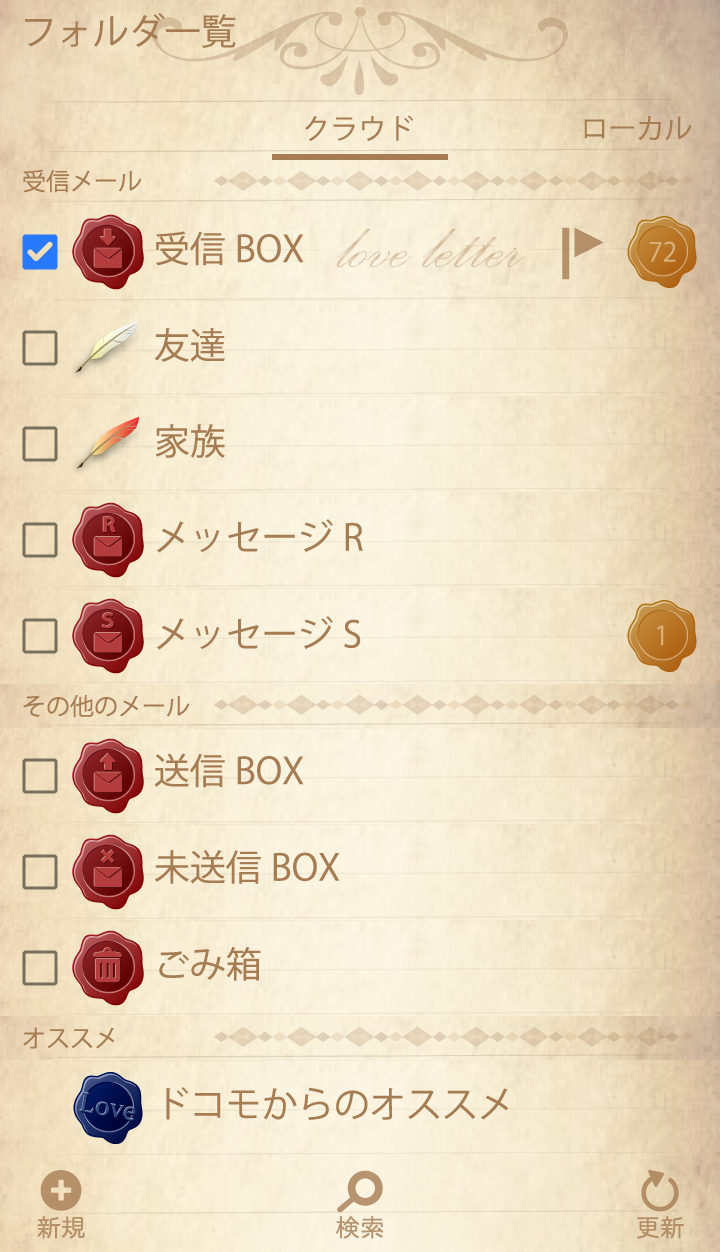Open 検索 search

pyautogui.click(x=359, y=1206)
